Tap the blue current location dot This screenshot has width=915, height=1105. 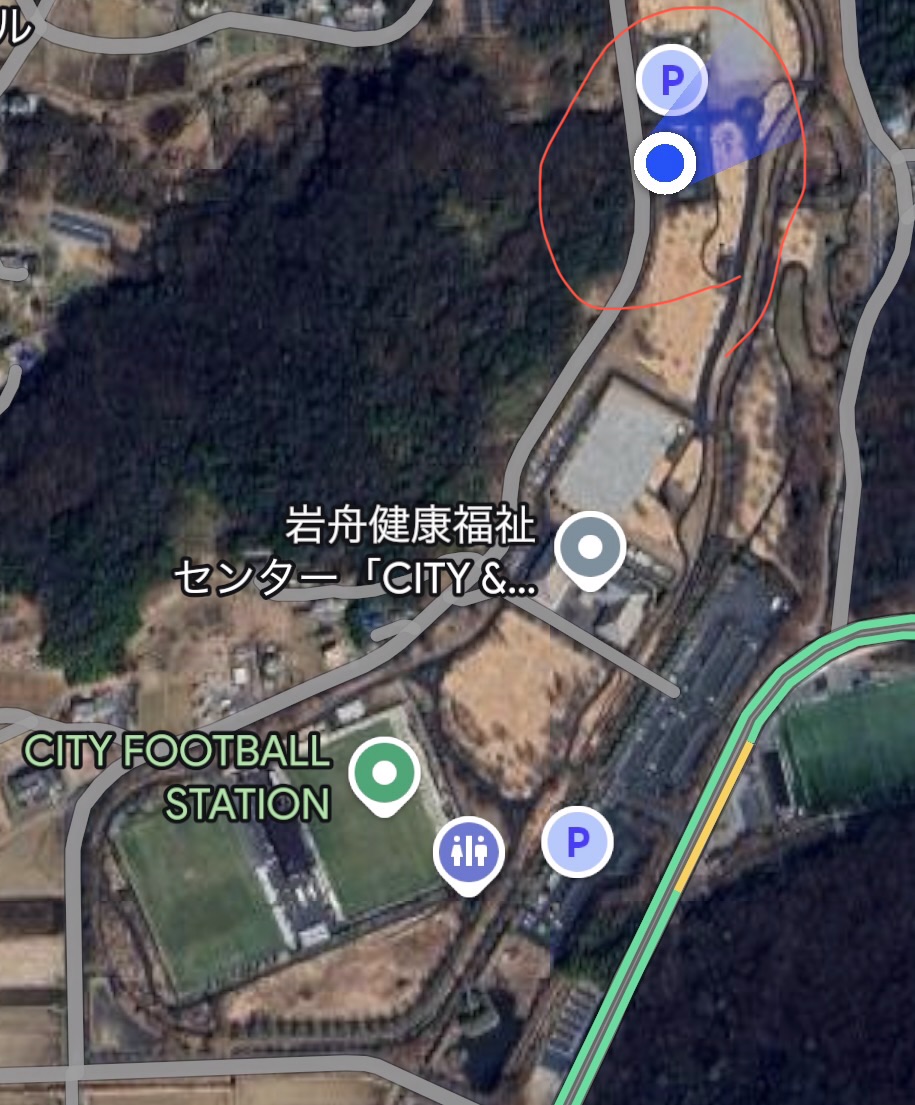[x=665, y=163]
